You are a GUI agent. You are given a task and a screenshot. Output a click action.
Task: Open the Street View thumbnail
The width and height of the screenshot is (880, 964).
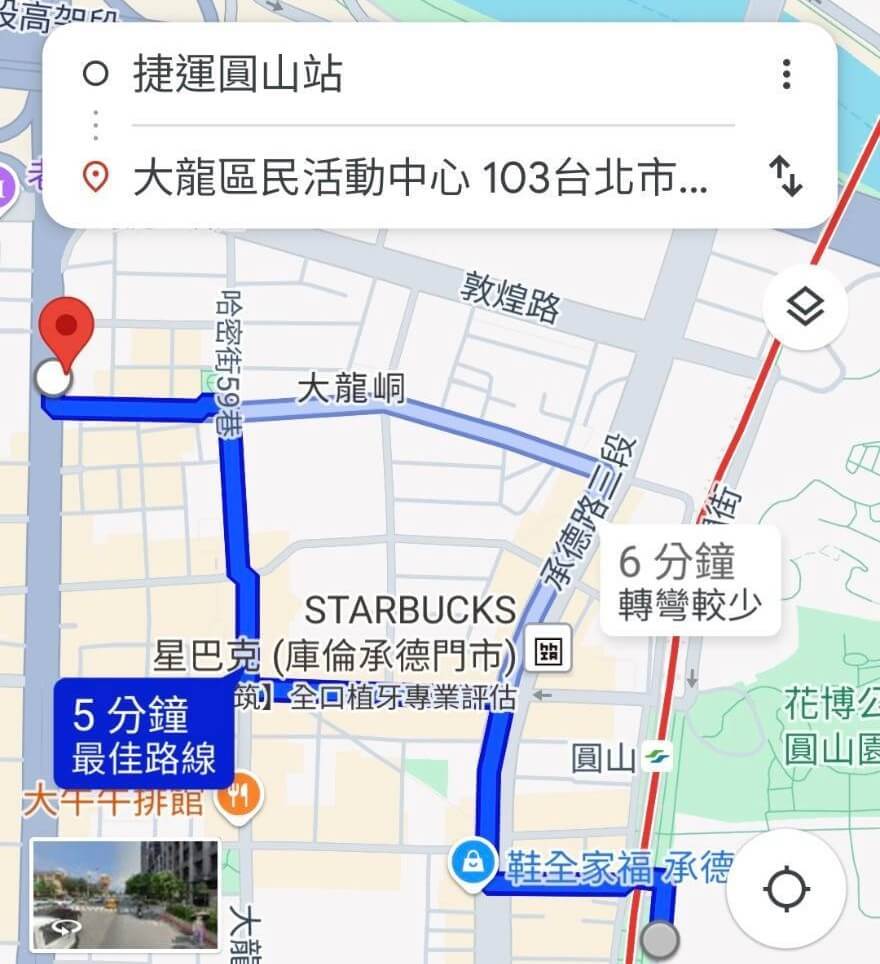point(125,894)
